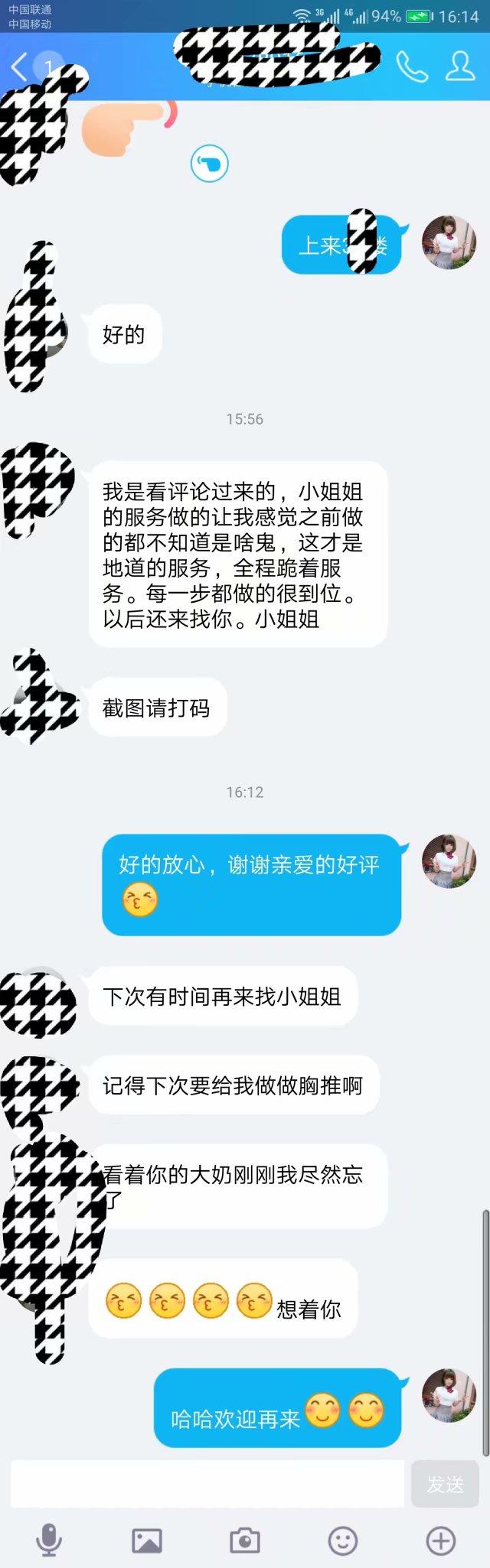Record a voice message with microphone
490x1568 pixels.
(x=49, y=1540)
